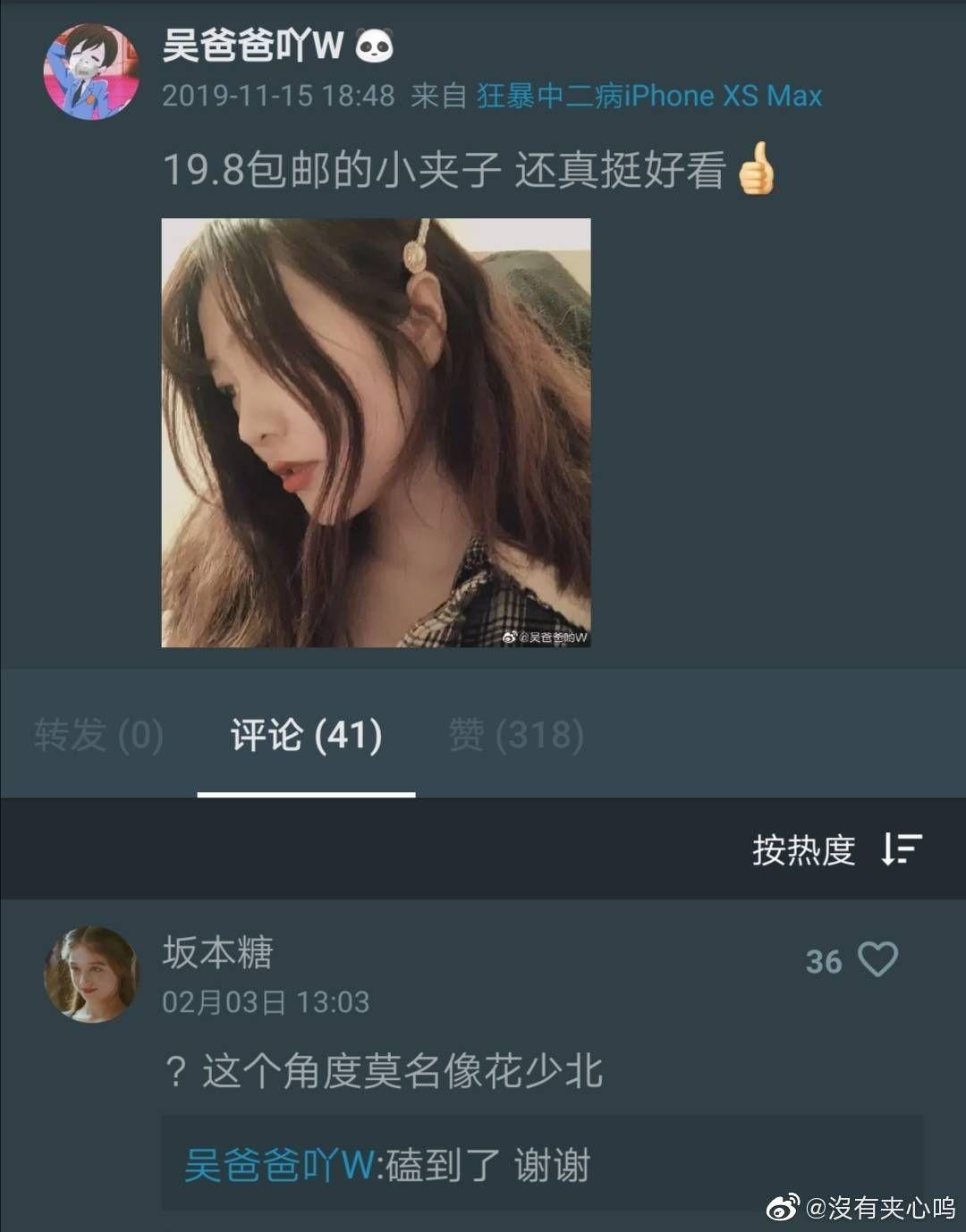Open the girl's selfie photo thumbnail
This screenshot has height=1232, width=966.
(x=376, y=431)
